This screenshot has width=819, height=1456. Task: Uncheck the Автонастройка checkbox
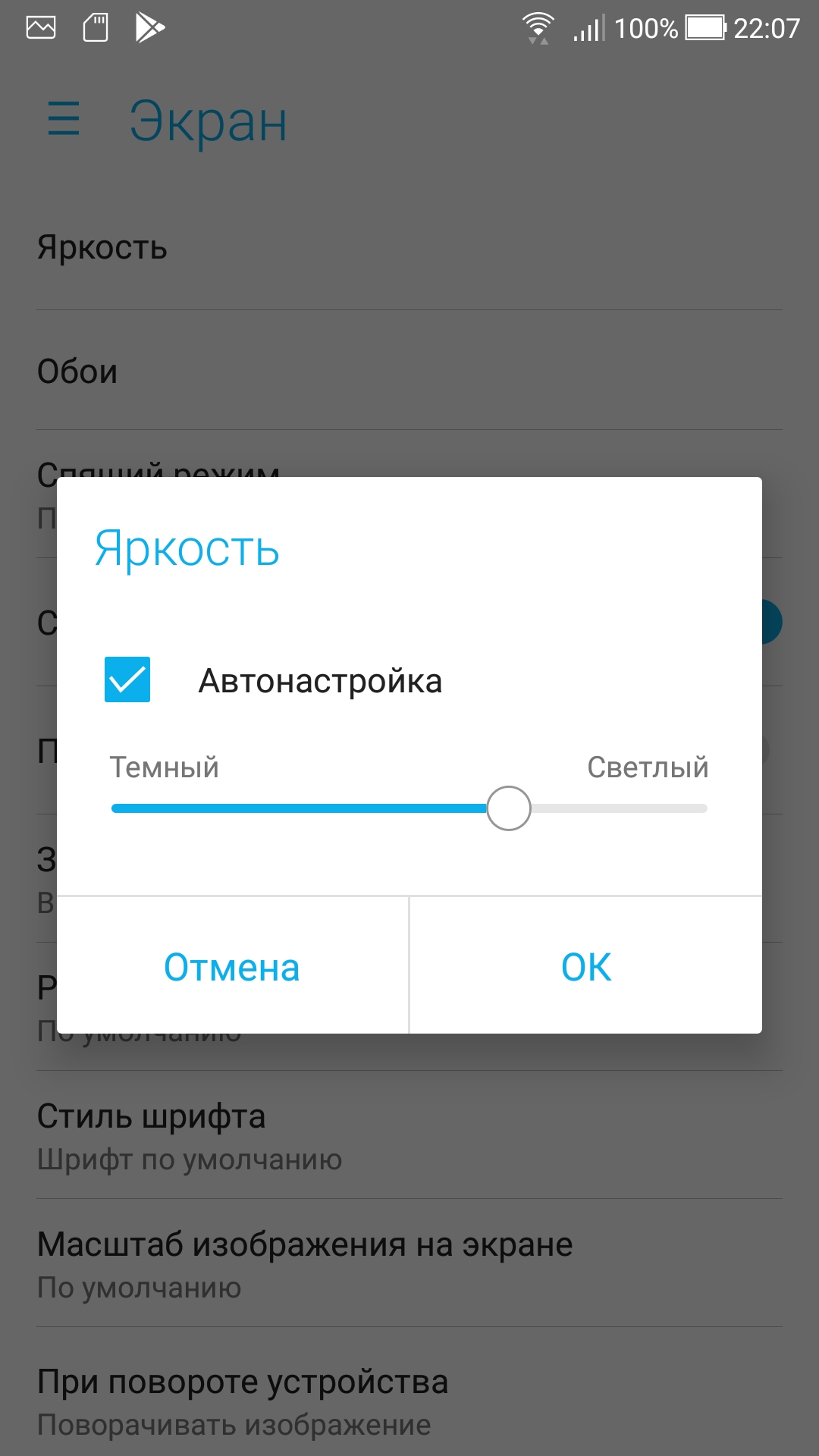click(127, 679)
